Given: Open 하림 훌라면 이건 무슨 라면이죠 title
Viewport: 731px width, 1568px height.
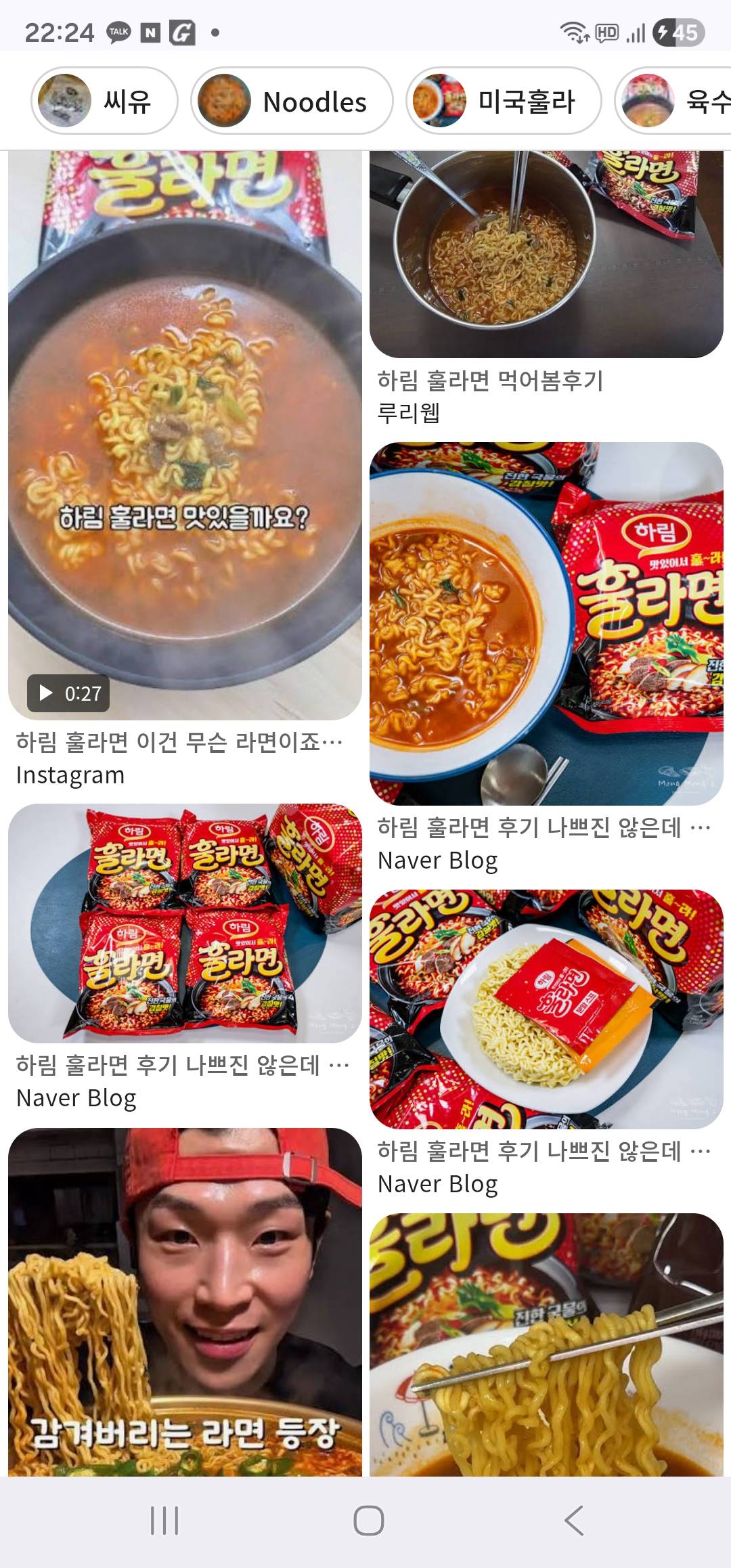Looking at the screenshot, I should (179, 742).
